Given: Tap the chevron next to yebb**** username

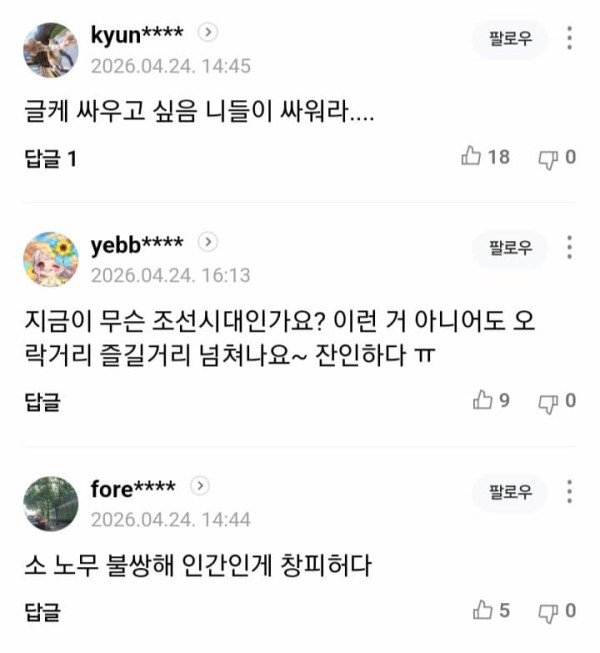Looking at the screenshot, I should pos(208,243).
